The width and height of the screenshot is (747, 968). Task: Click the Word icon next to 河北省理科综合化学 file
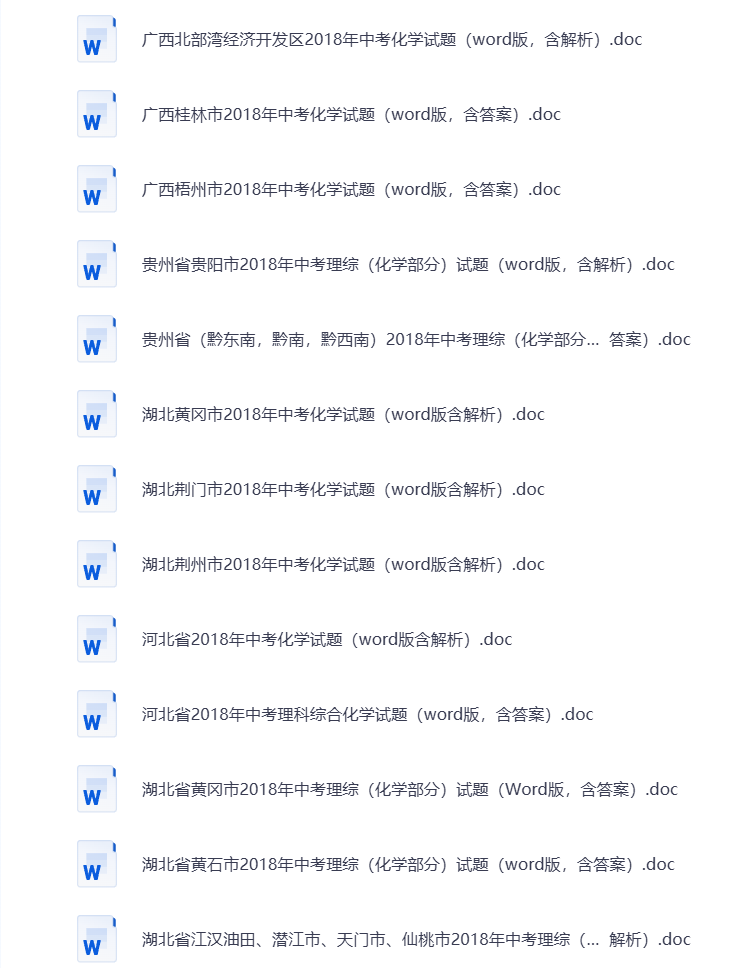point(96,714)
